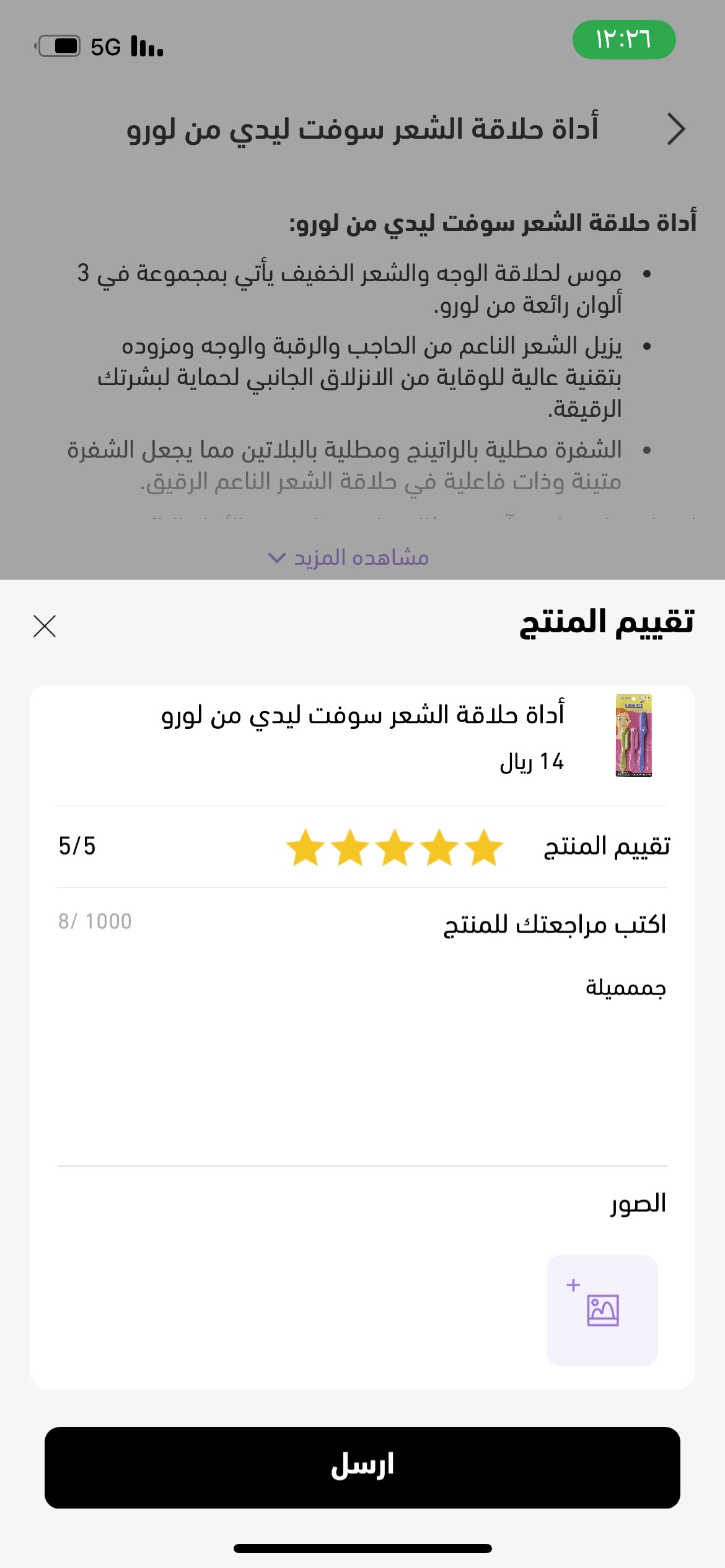
Task: Submit the review with ارسل button
Action: click(x=362, y=1467)
